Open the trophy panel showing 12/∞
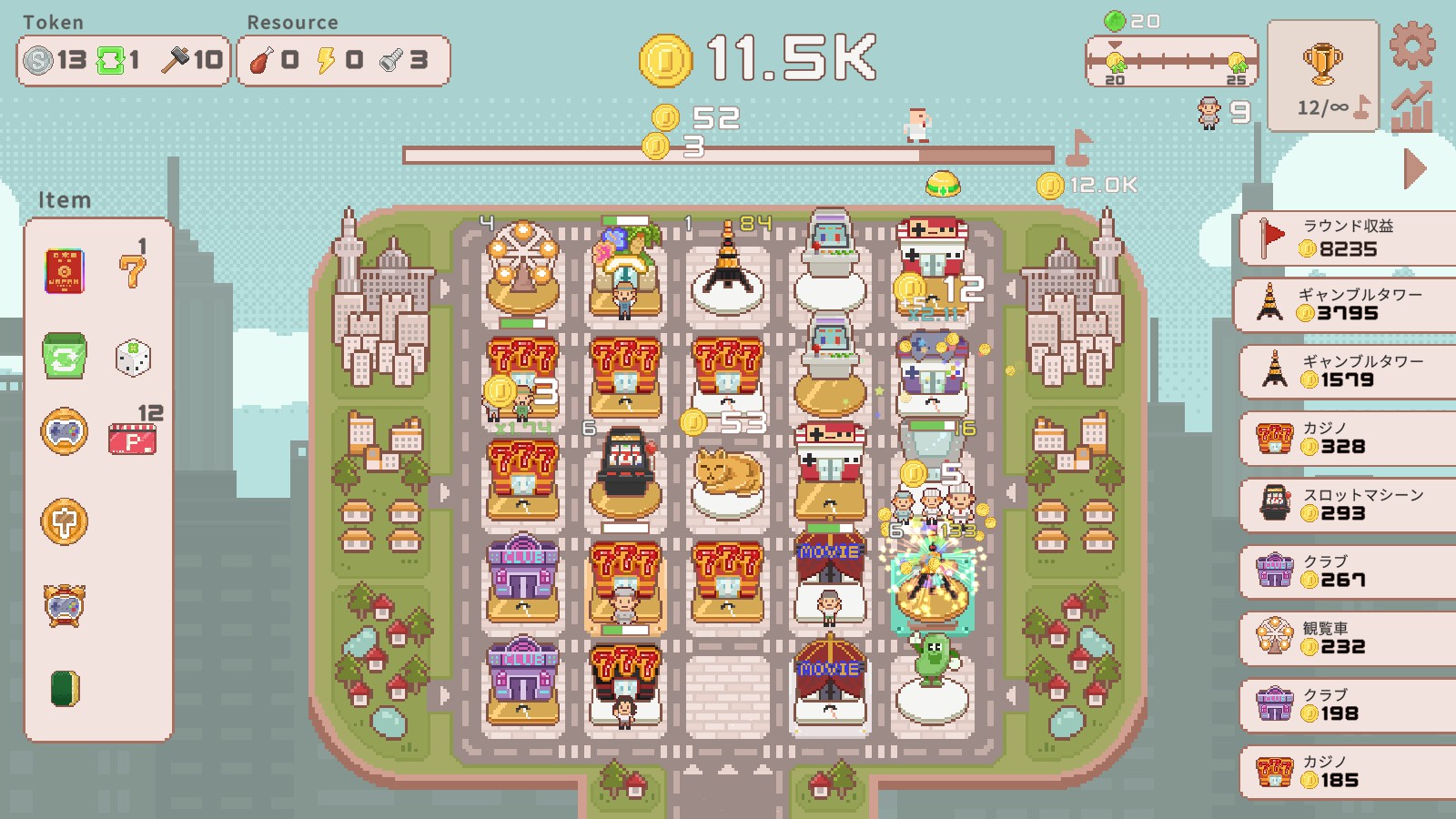 click(1323, 76)
